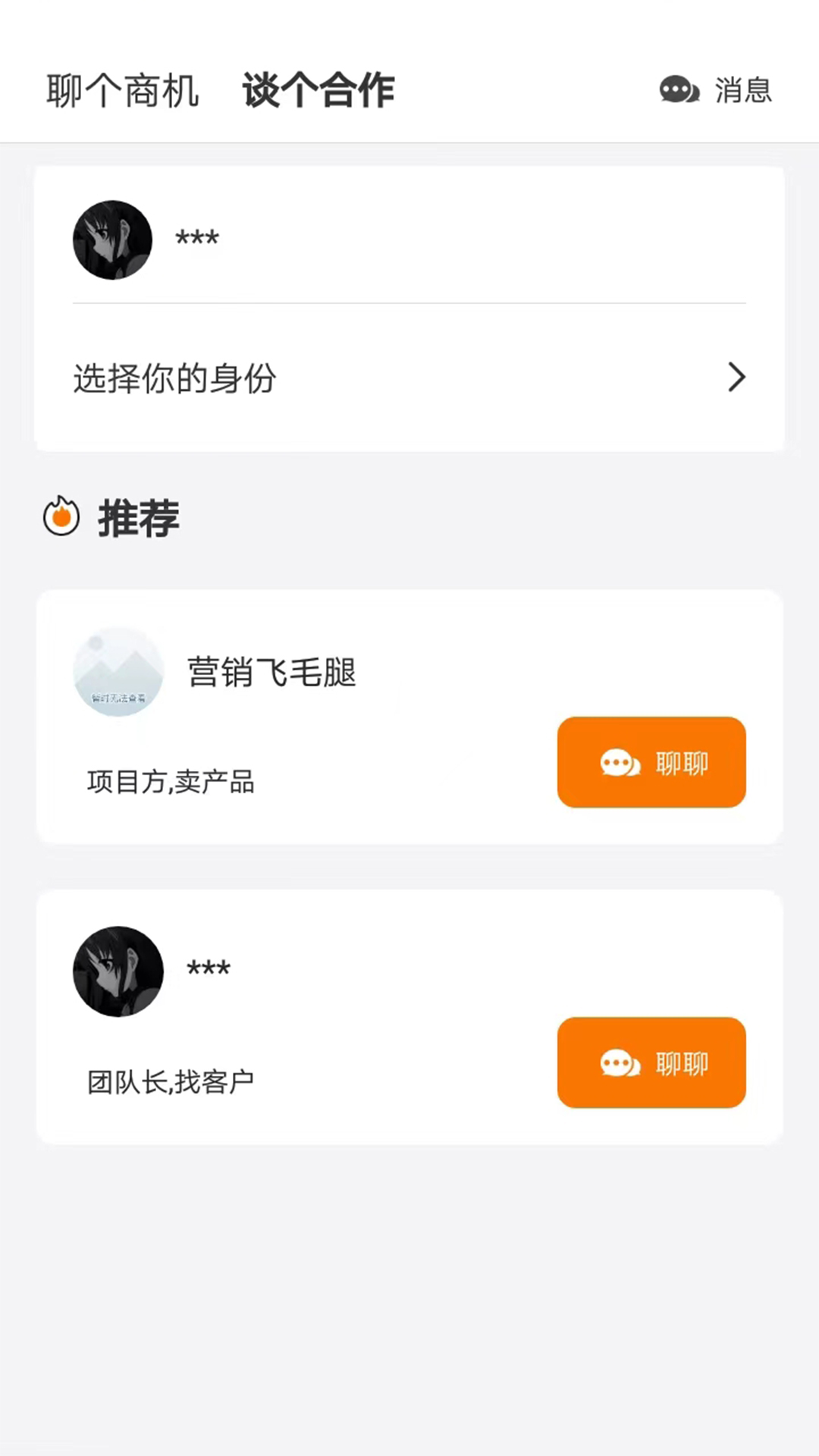Click the 推荐 section header
Image resolution: width=819 pixels, height=1456 pixels.
tap(139, 518)
